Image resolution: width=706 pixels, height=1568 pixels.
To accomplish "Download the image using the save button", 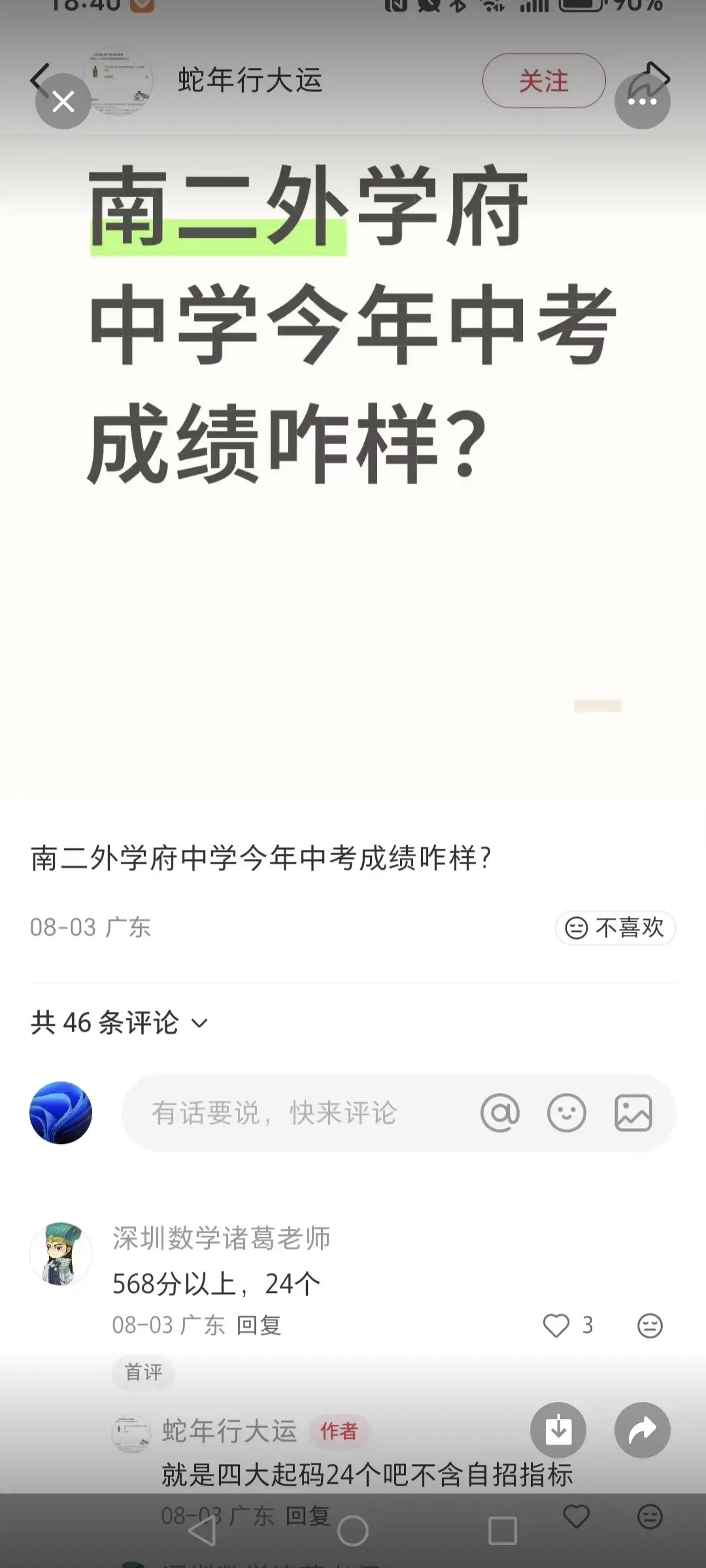I will coord(558,1430).
